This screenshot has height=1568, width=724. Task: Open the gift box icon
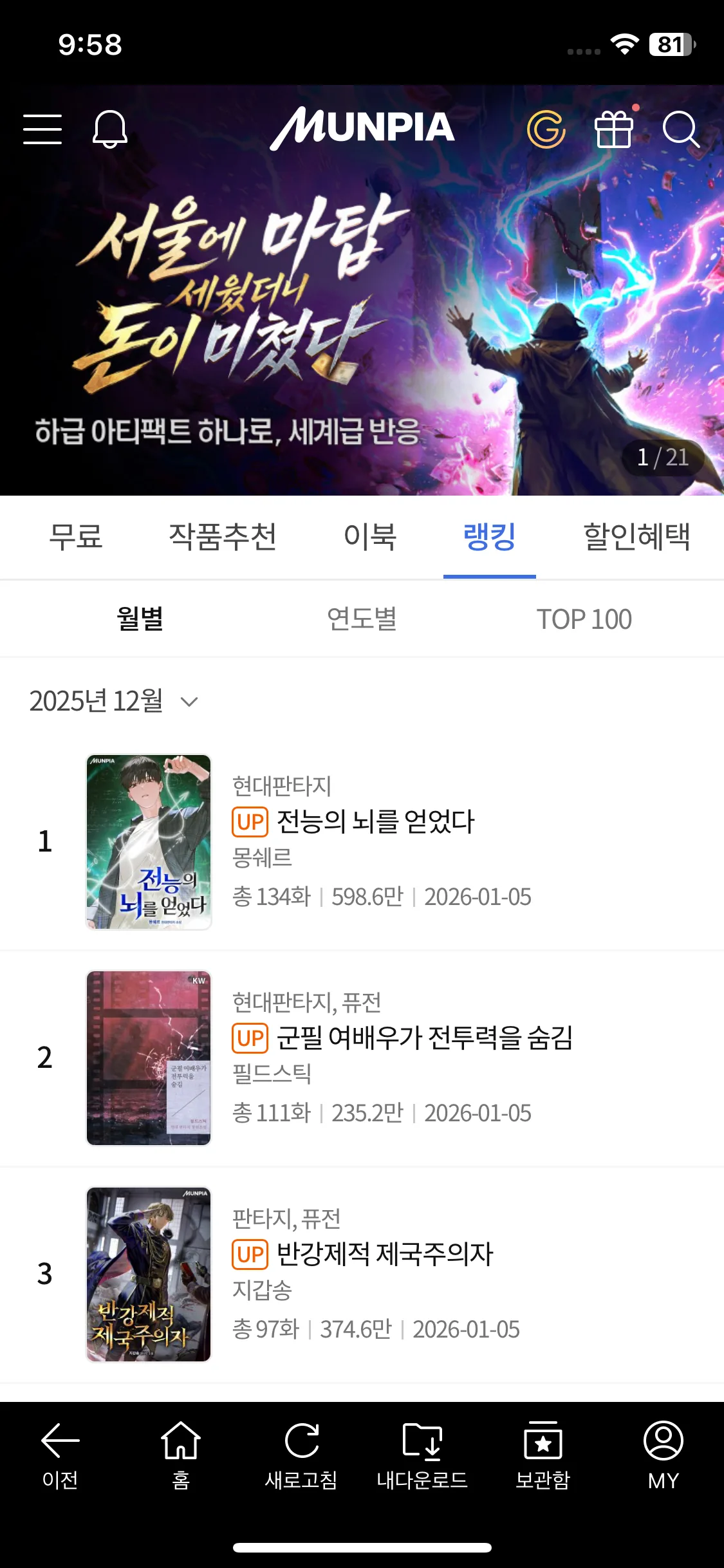[615, 129]
